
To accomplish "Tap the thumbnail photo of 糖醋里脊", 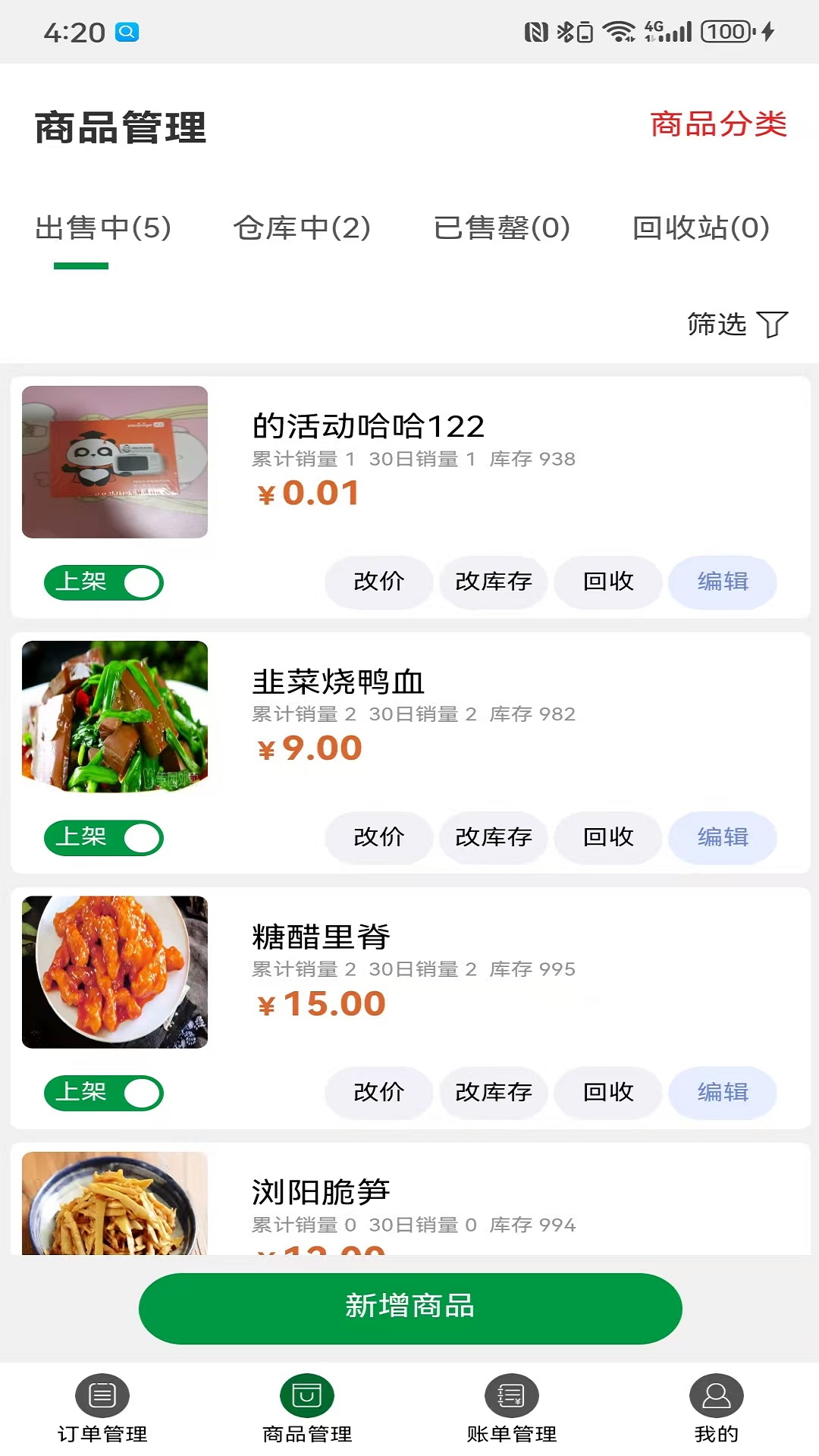I will [115, 973].
